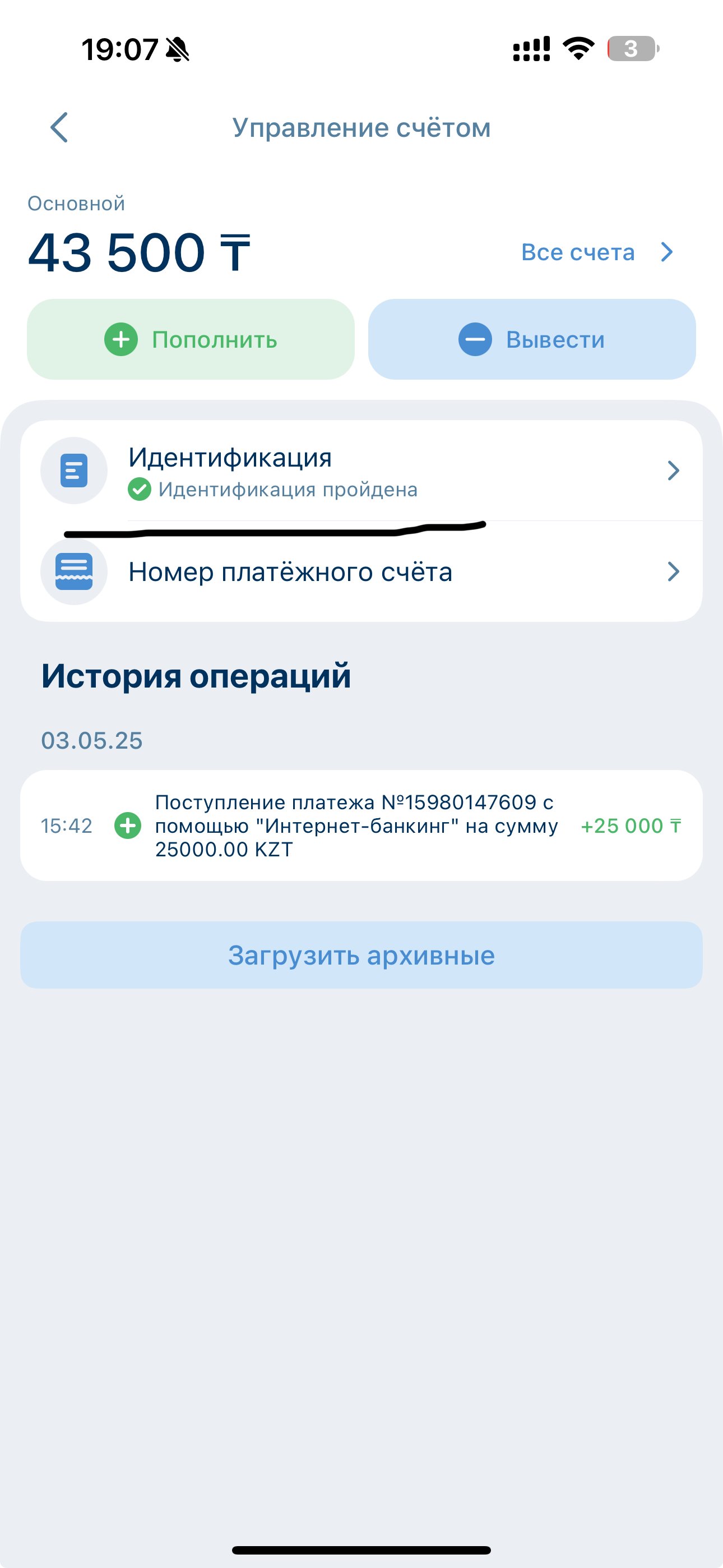Open the Все счета link
Viewport: 723px width, 1568px height.
click(x=596, y=252)
